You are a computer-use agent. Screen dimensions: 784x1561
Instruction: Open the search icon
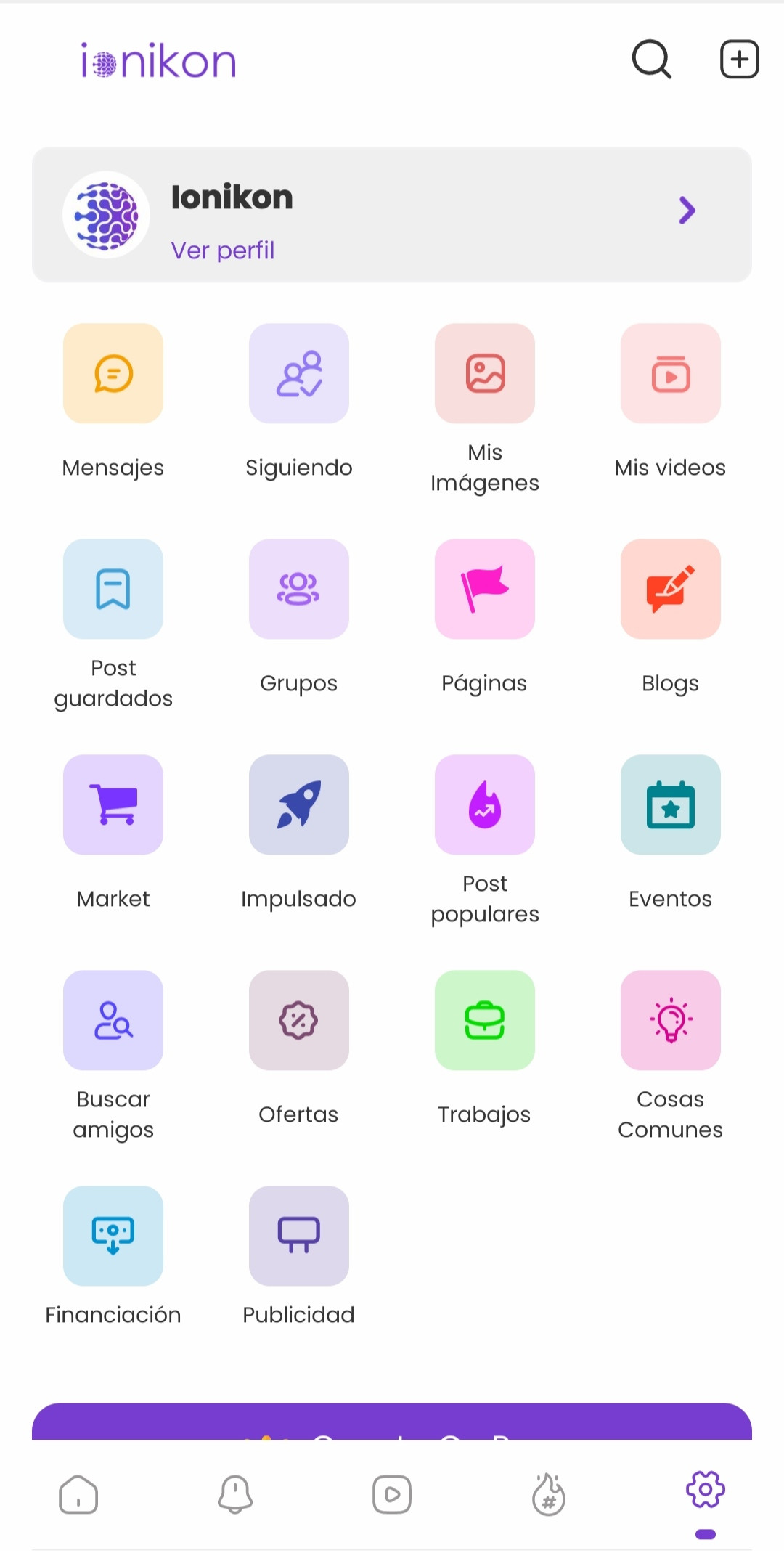point(651,60)
